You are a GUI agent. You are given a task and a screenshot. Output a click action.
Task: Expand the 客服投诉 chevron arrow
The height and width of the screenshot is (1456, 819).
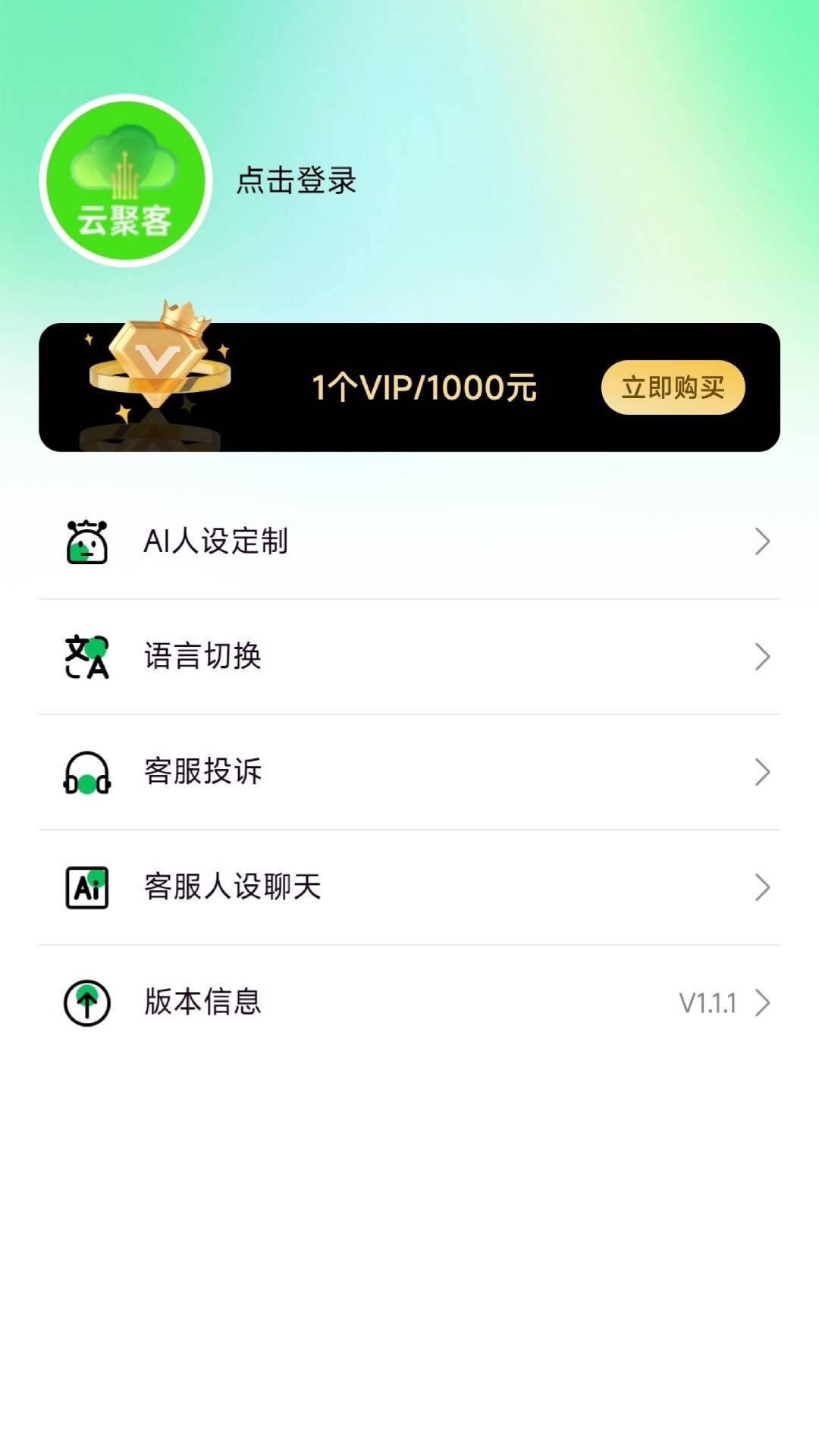(762, 772)
